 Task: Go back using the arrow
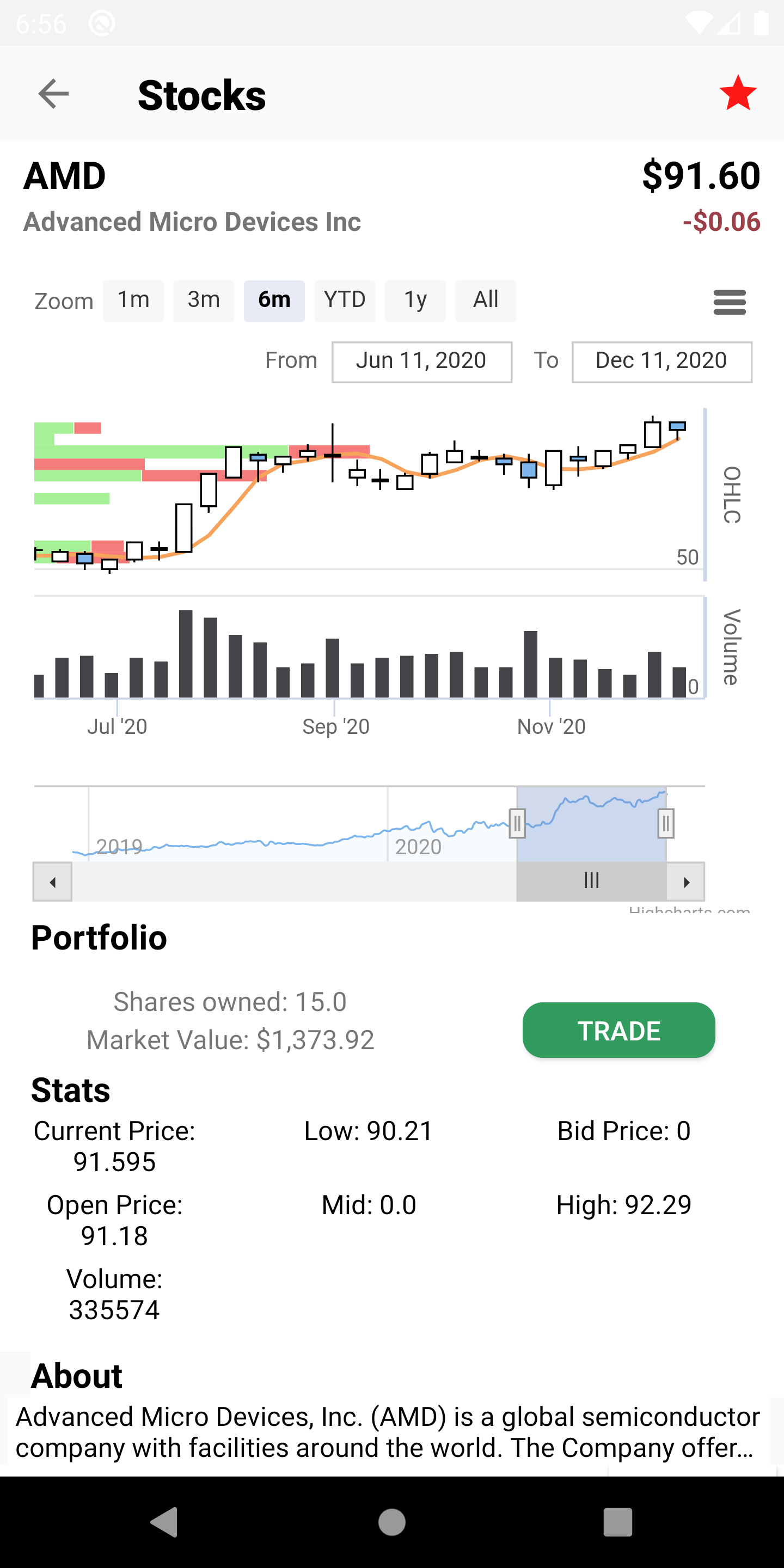pos(53,94)
